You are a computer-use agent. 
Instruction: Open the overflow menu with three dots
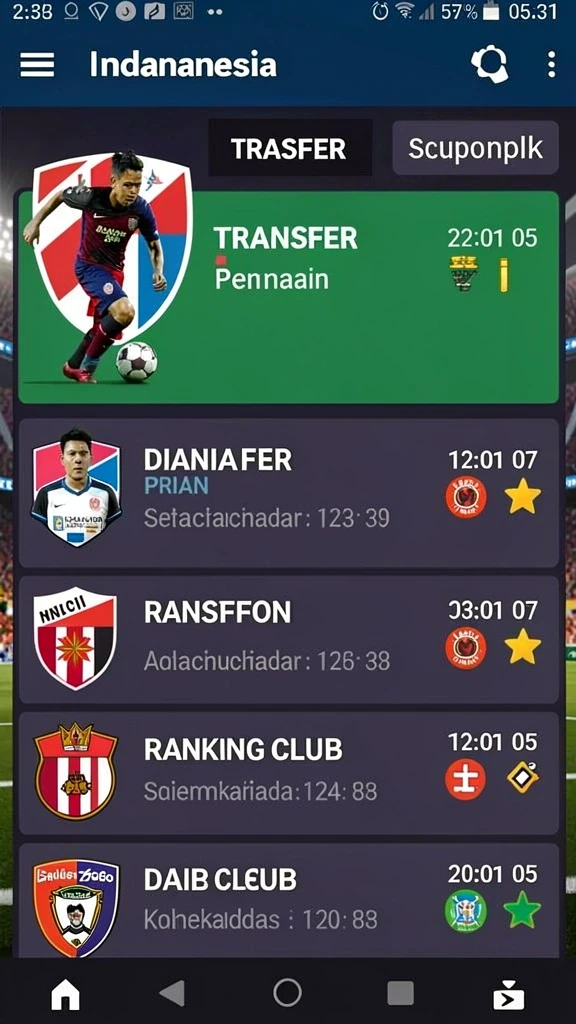(551, 65)
